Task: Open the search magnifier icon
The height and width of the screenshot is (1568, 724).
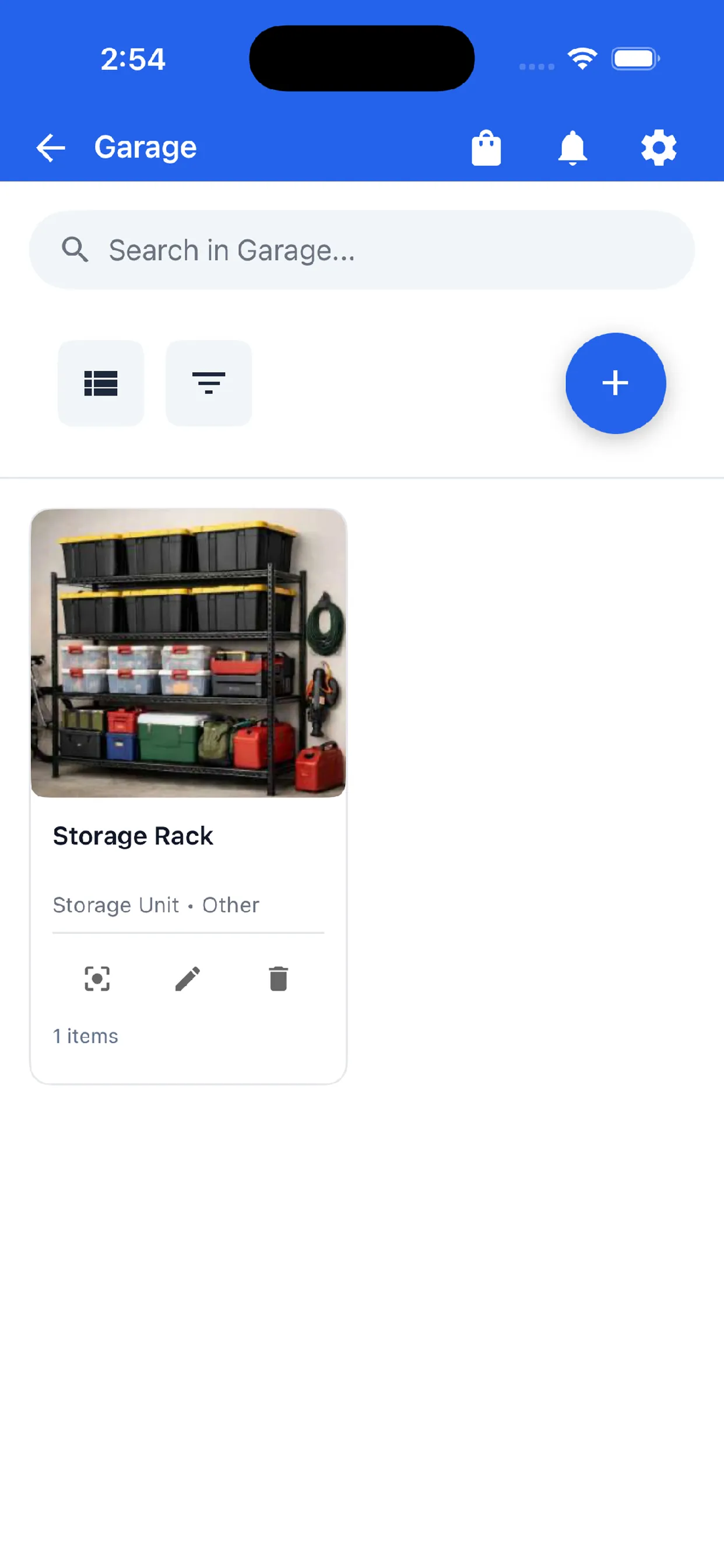Action: [x=75, y=250]
